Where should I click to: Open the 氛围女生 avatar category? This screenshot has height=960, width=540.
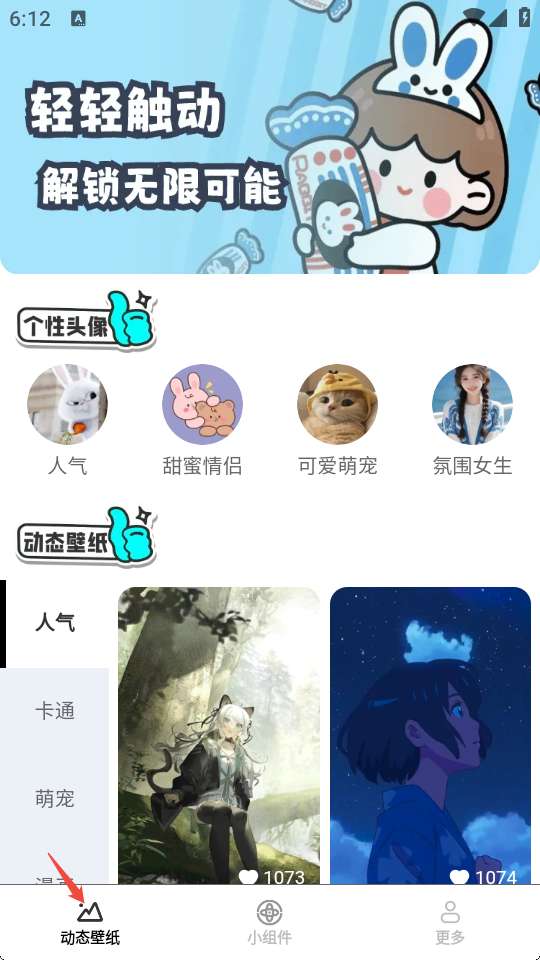[x=472, y=420]
